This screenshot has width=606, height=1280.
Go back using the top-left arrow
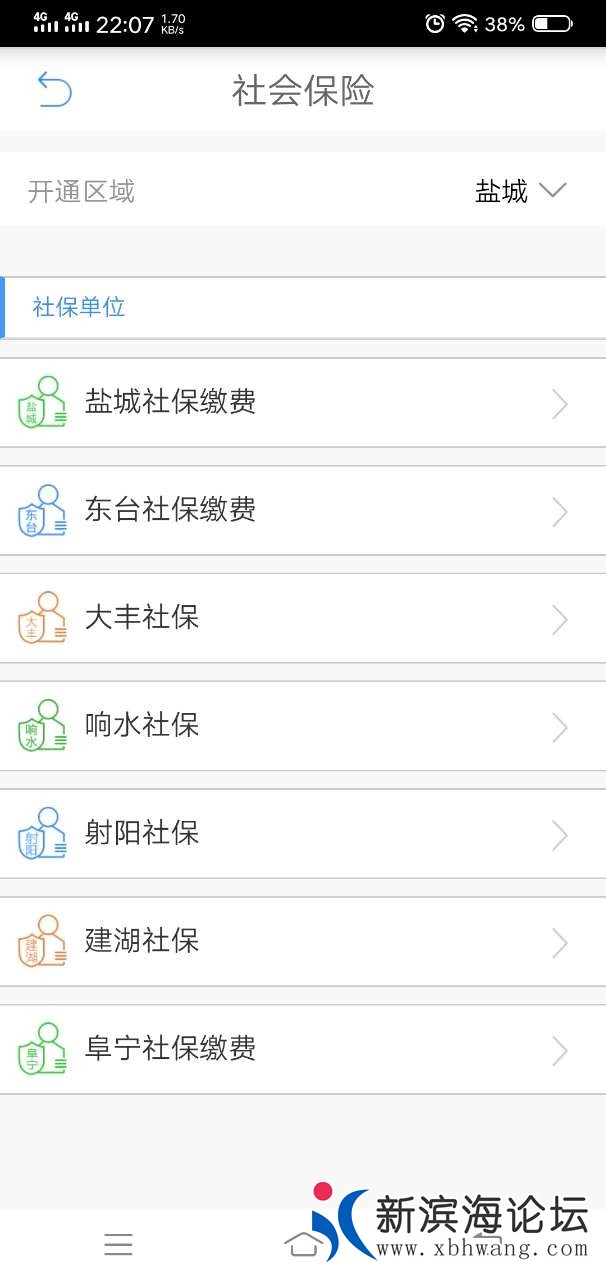coord(55,90)
